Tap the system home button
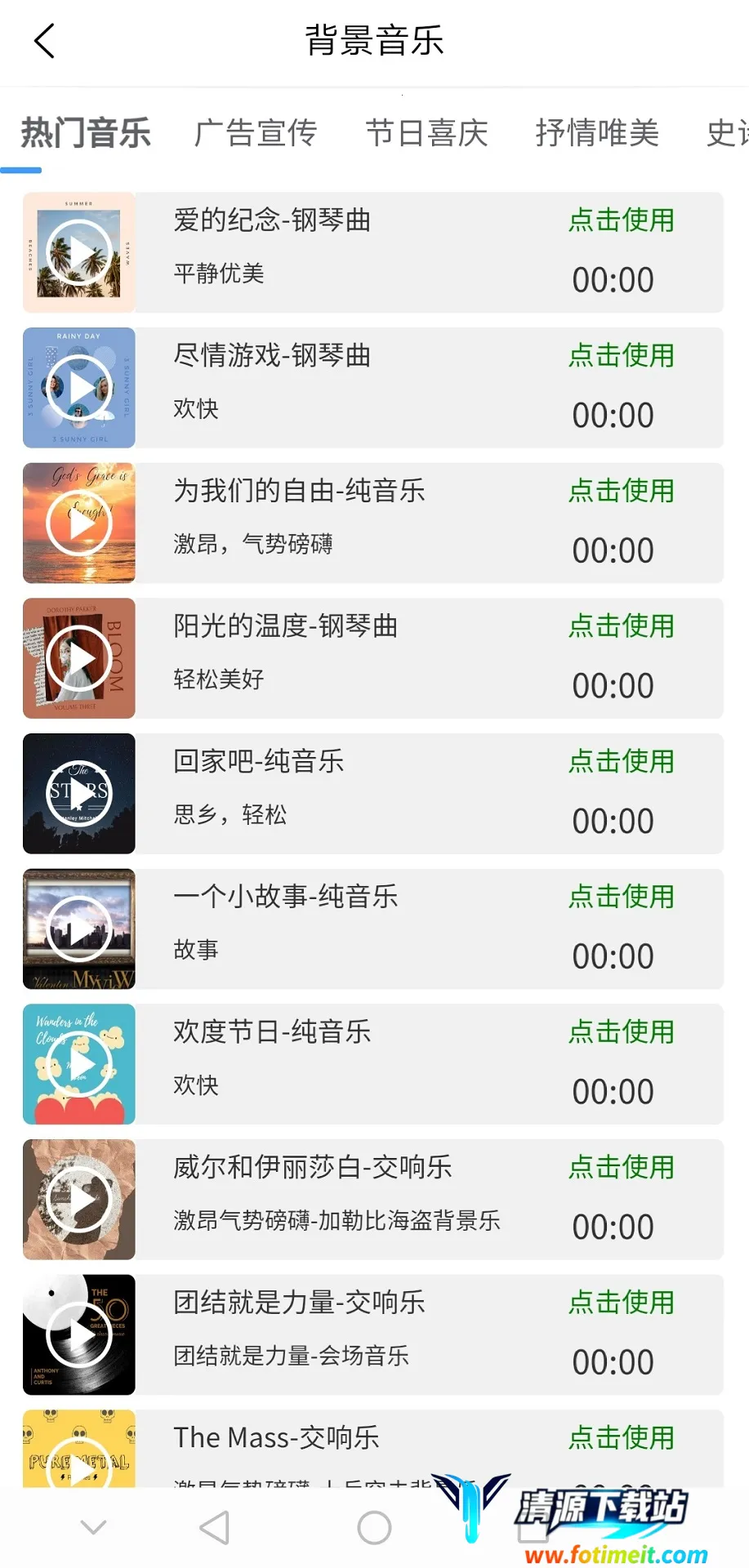This screenshot has height=1568, width=749. pos(374,1527)
